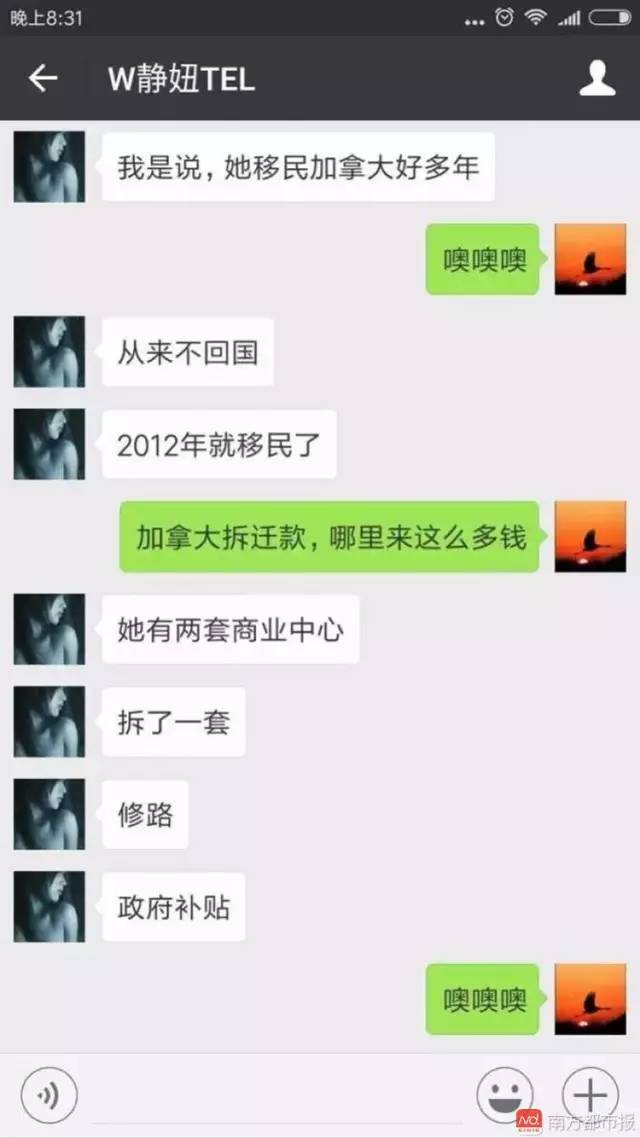Open sunset avatar beside "加拿大拆迁款" message
The image size is (640, 1138).
click(x=590, y=536)
